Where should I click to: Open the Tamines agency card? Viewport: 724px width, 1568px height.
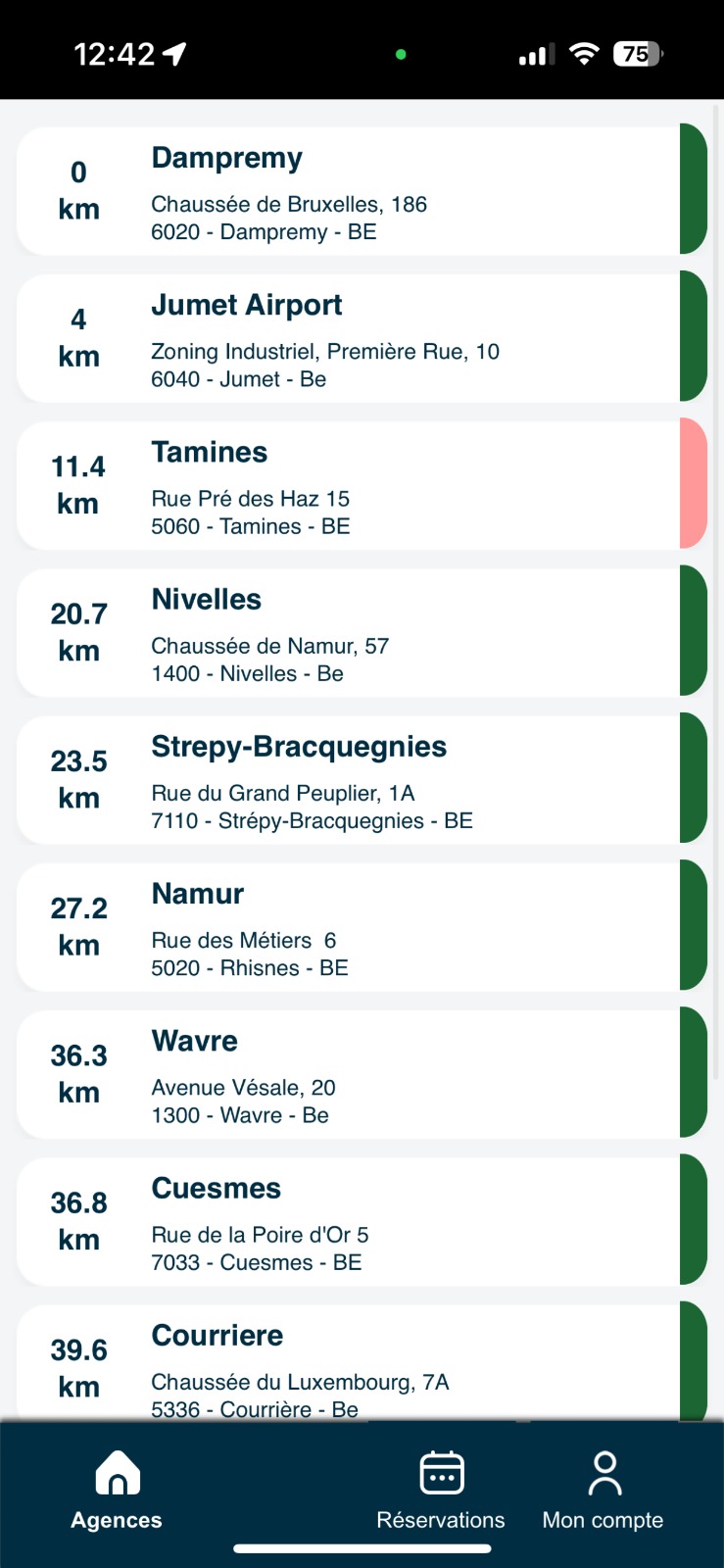click(362, 485)
